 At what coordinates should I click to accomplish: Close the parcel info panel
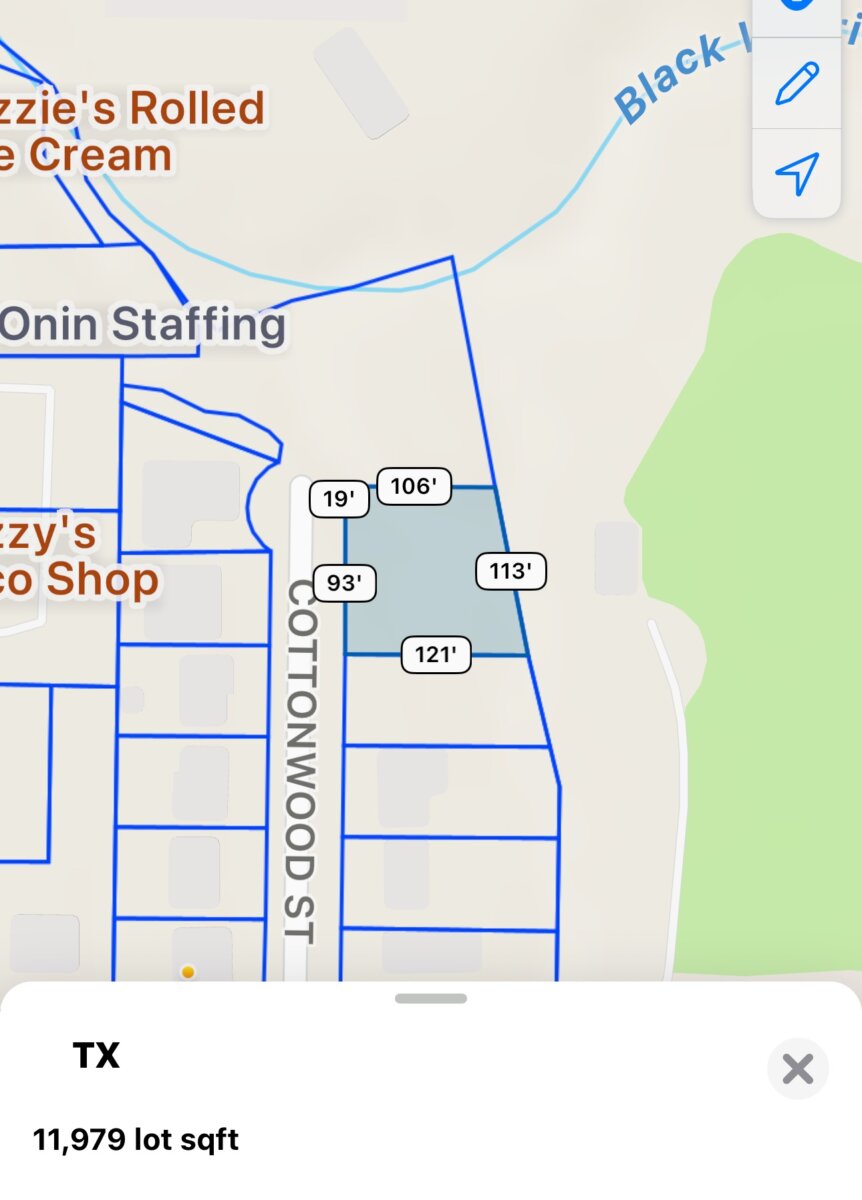(797, 1069)
